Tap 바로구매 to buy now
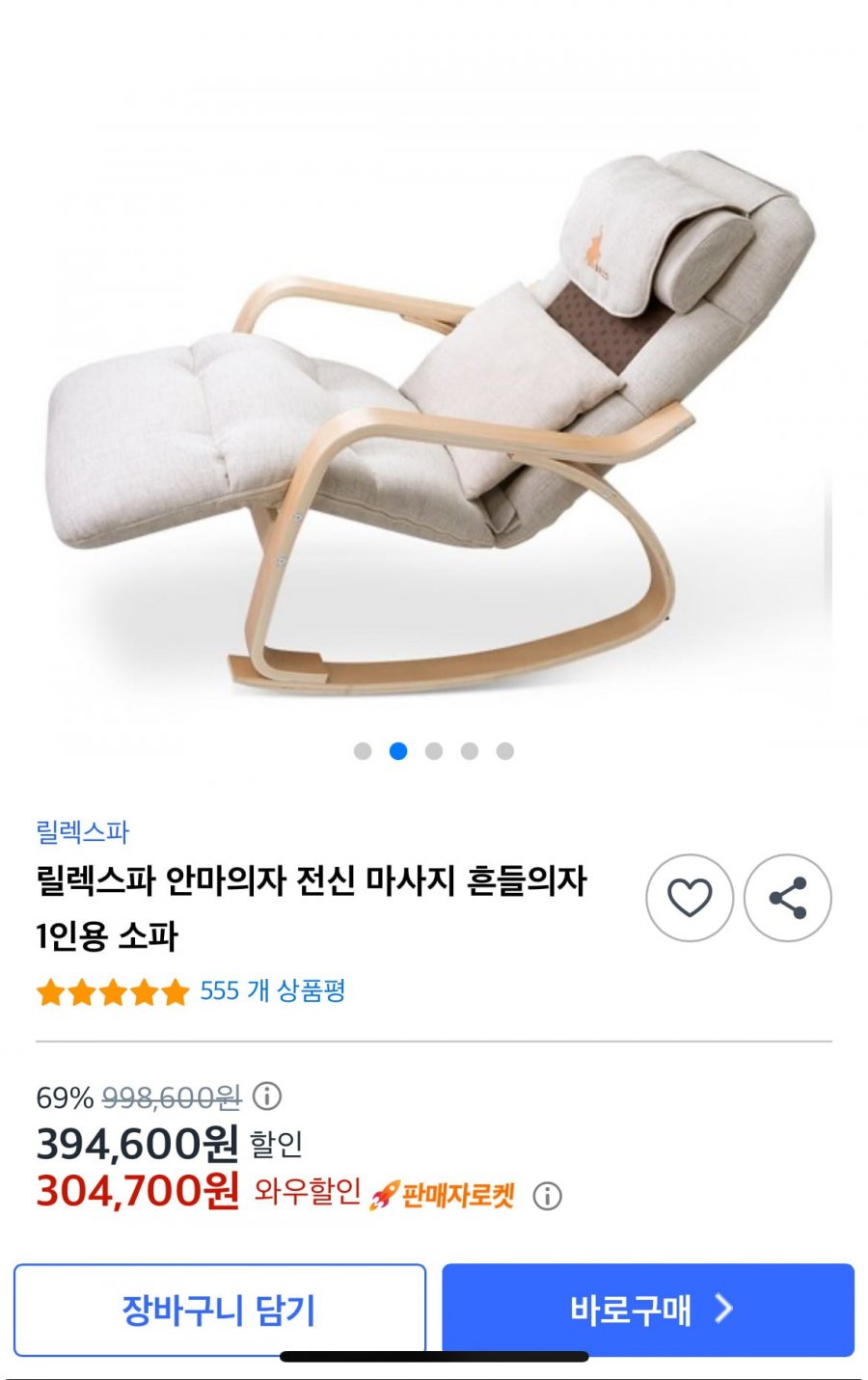868x1380 pixels. pos(648,1310)
